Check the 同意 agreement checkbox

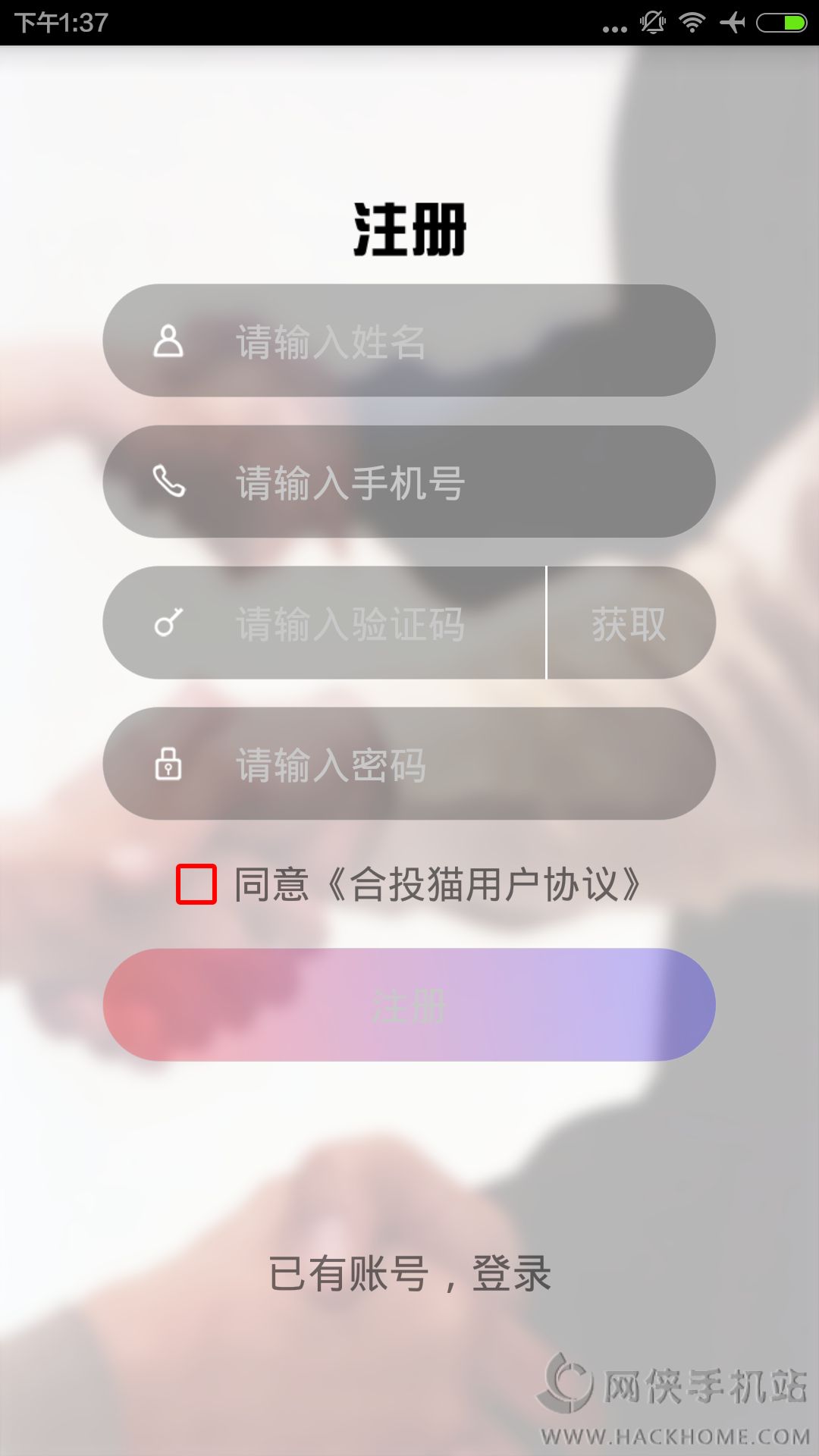coord(196,884)
